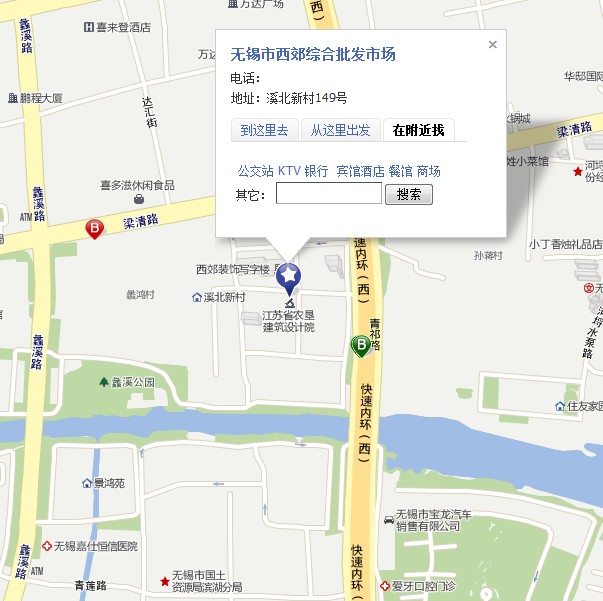Open the red B marker on 梁清路
603x601 pixels.
[95, 229]
